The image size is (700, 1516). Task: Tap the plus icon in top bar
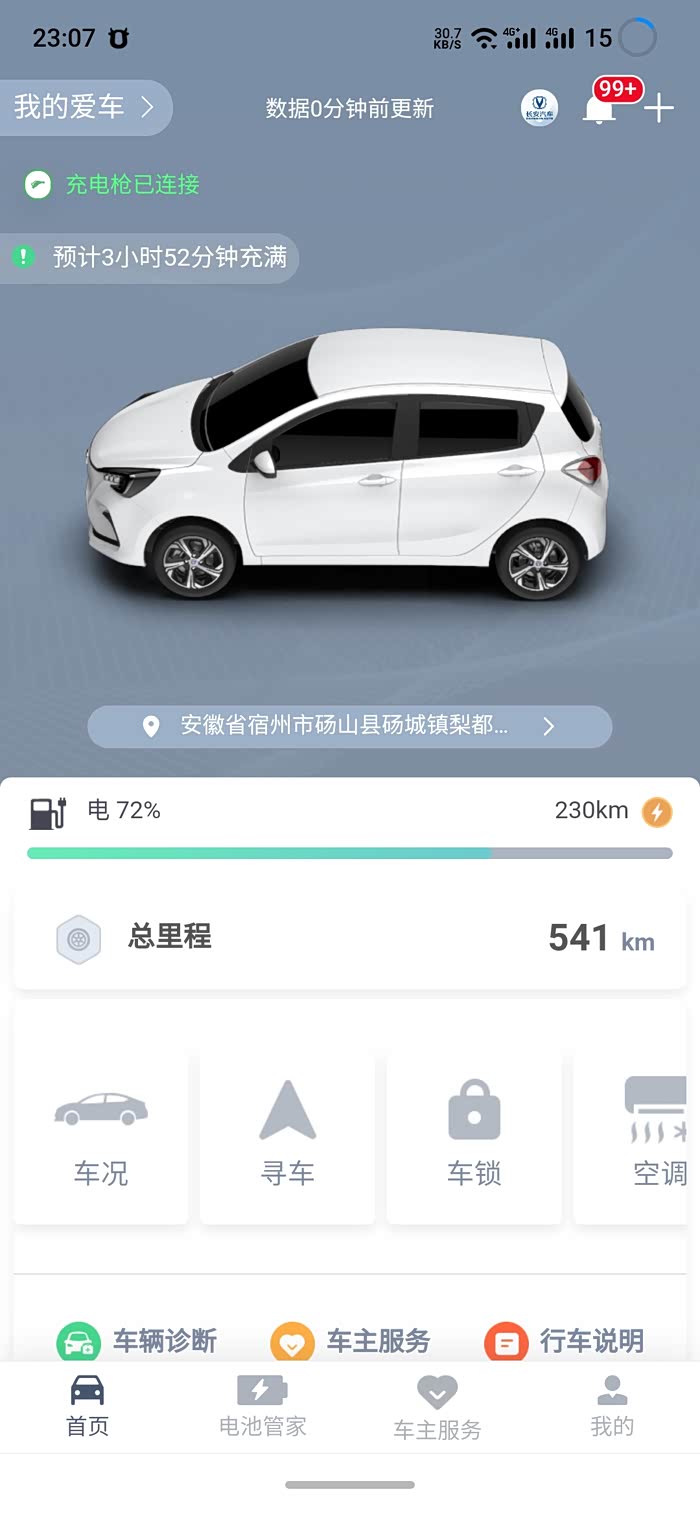click(x=659, y=109)
